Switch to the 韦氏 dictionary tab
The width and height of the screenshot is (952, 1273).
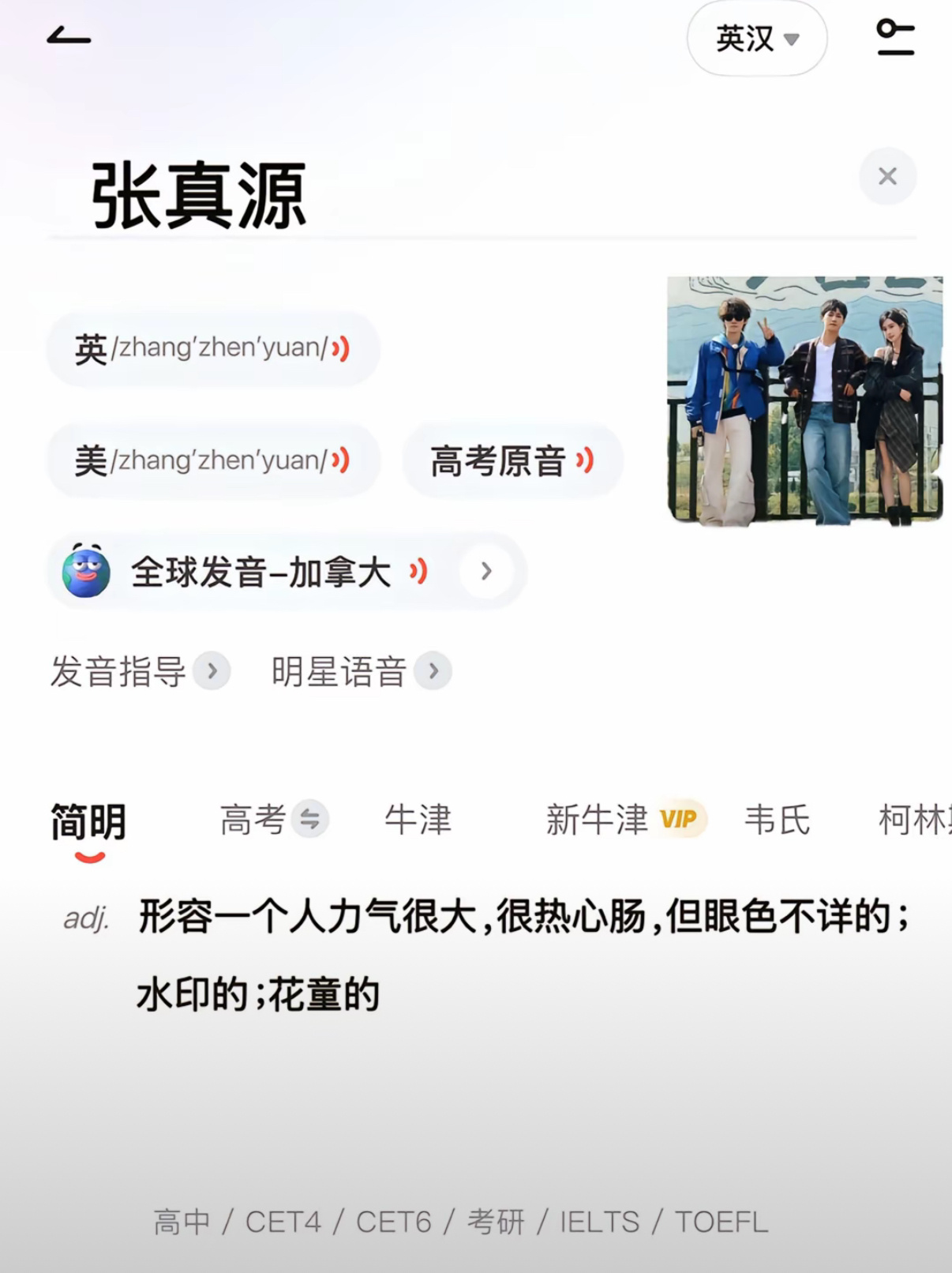(x=778, y=820)
